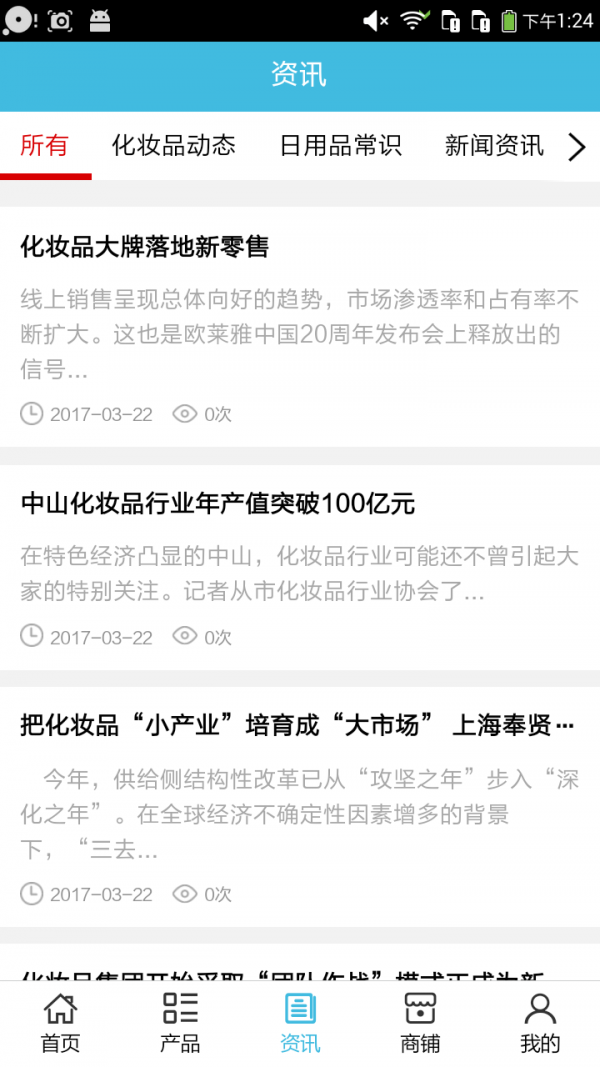The image size is (600, 1067).
Task: Tap the 资讯 bottom navigation tab
Action: click(300, 1023)
